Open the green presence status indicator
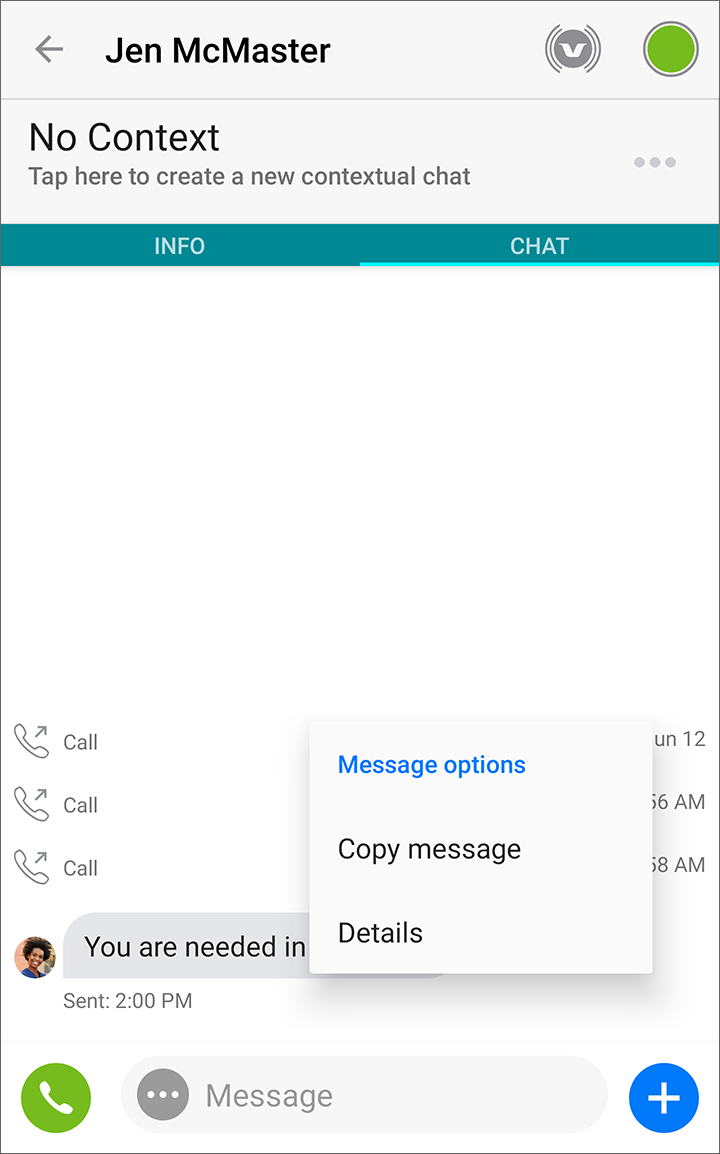The image size is (720, 1154). tap(670, 49)
